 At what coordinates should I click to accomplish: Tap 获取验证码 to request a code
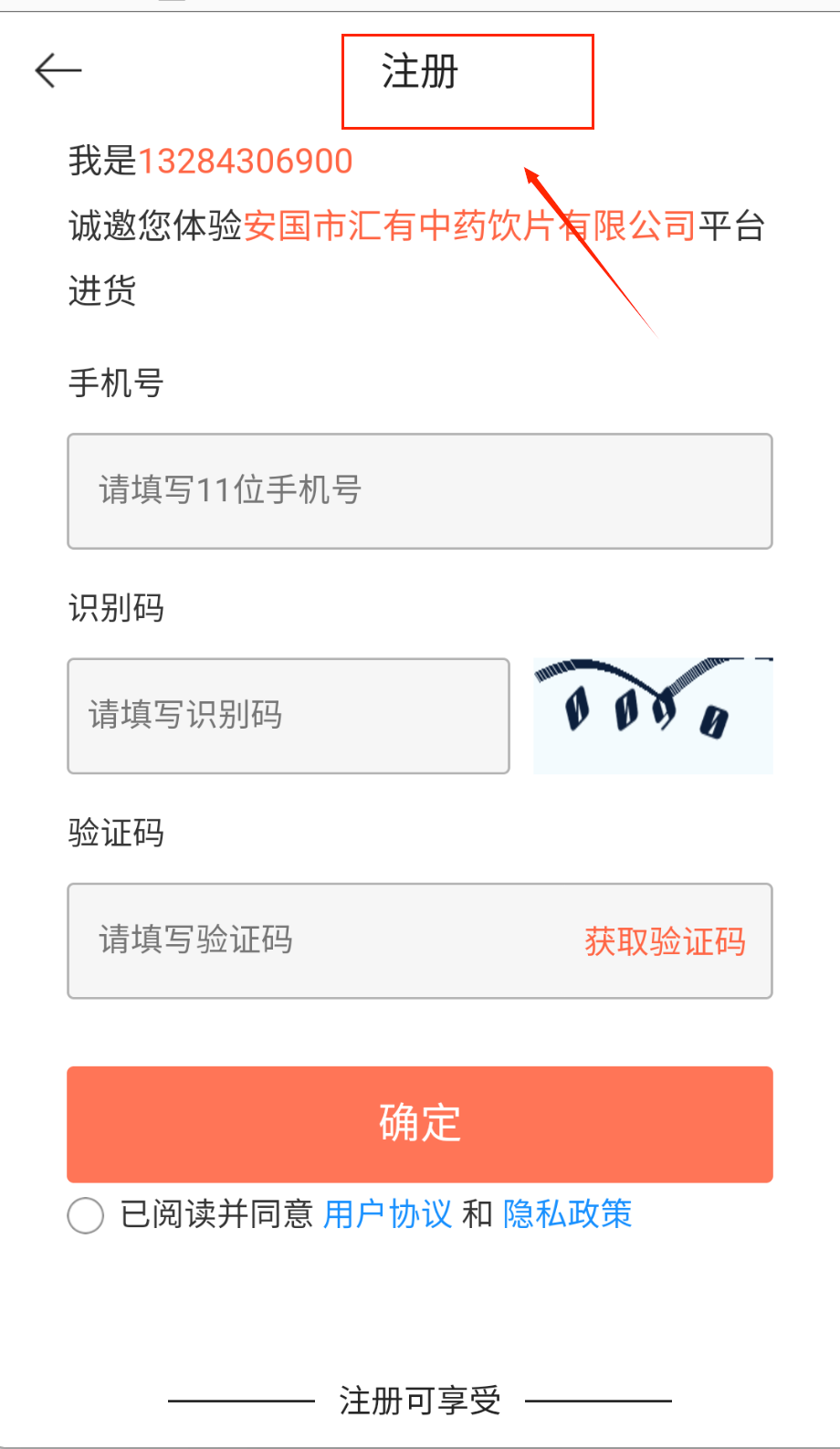(x=665, y=941)
